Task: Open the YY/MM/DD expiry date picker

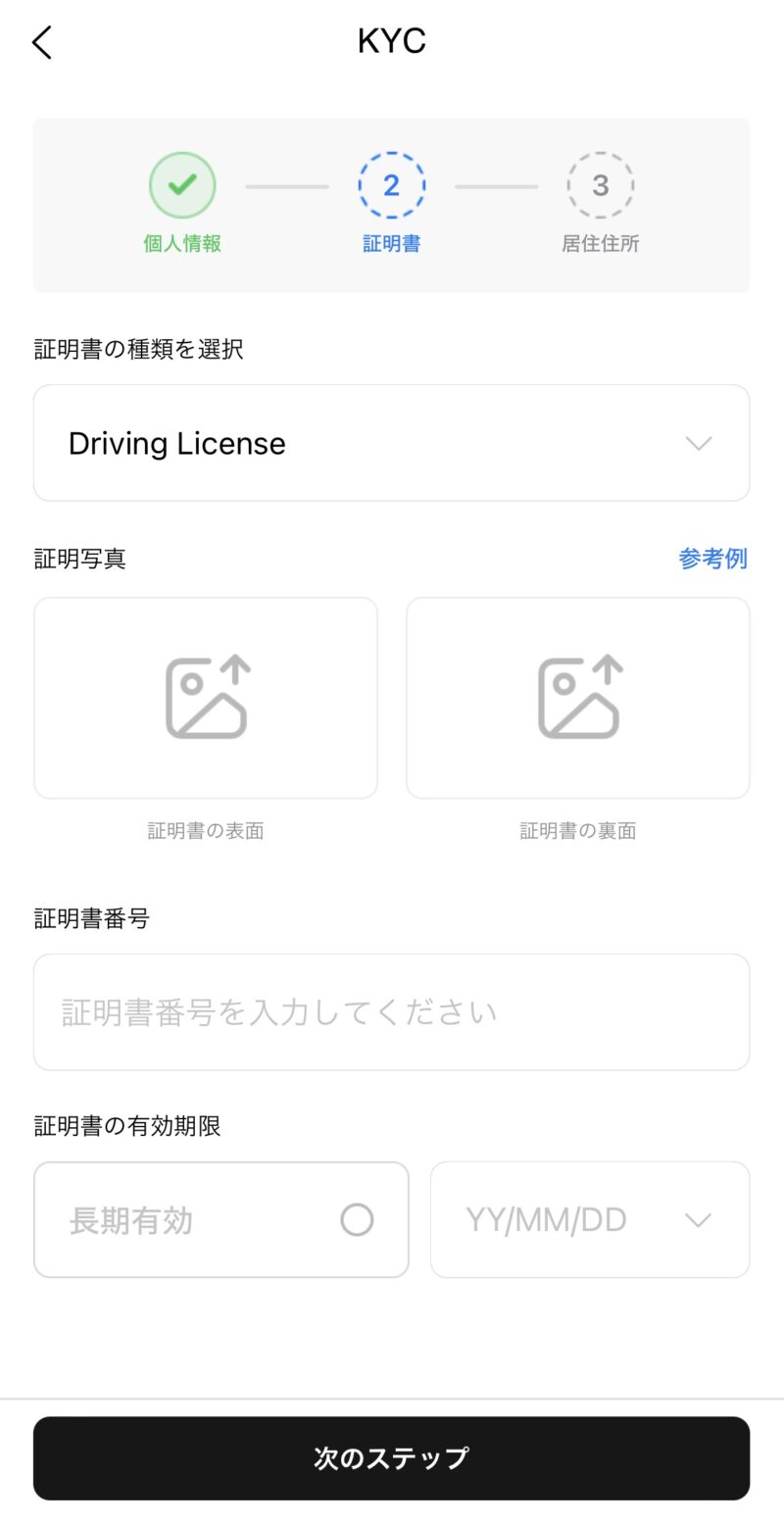Action: coord(590,1220)
